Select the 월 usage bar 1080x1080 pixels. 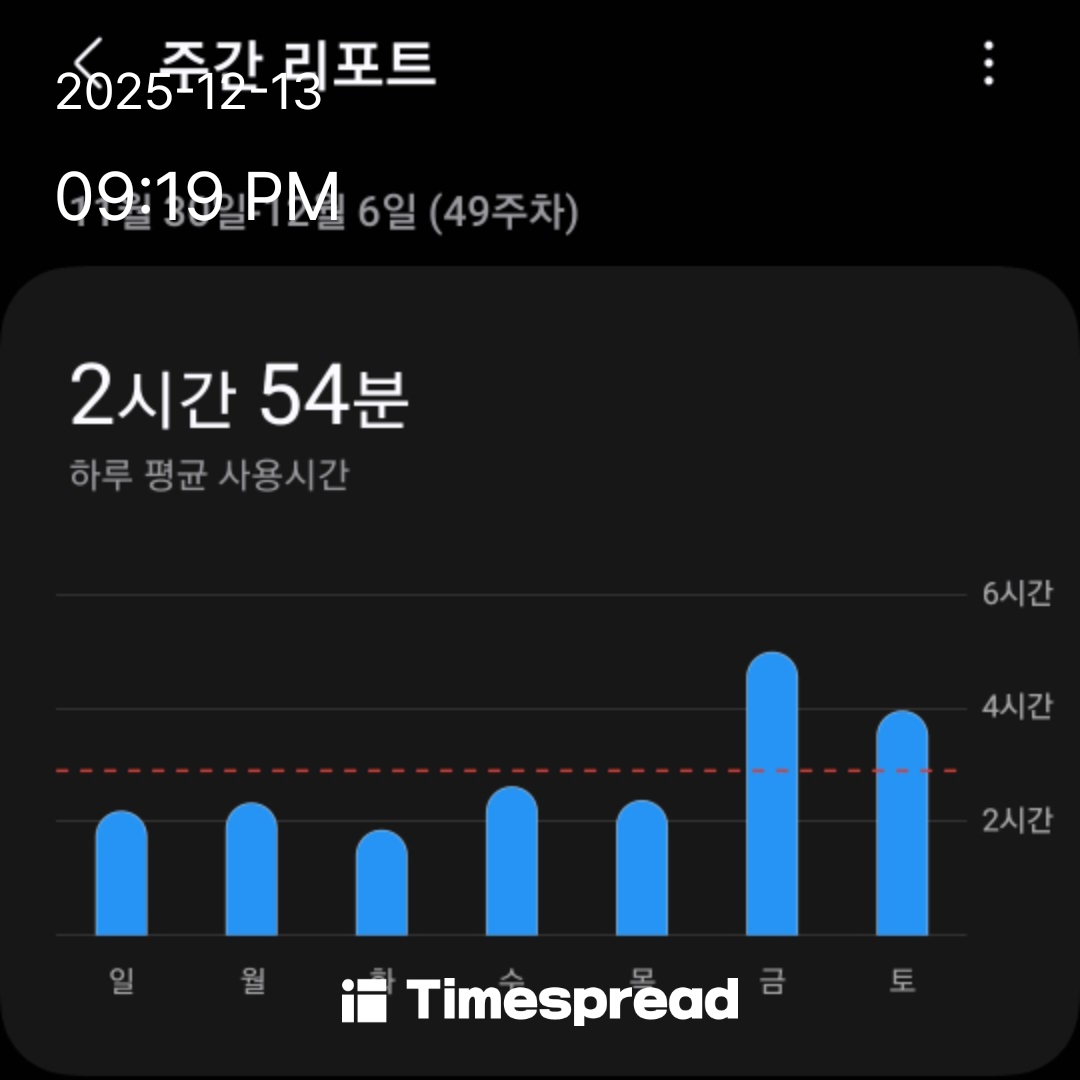click(x=252, y=870)
